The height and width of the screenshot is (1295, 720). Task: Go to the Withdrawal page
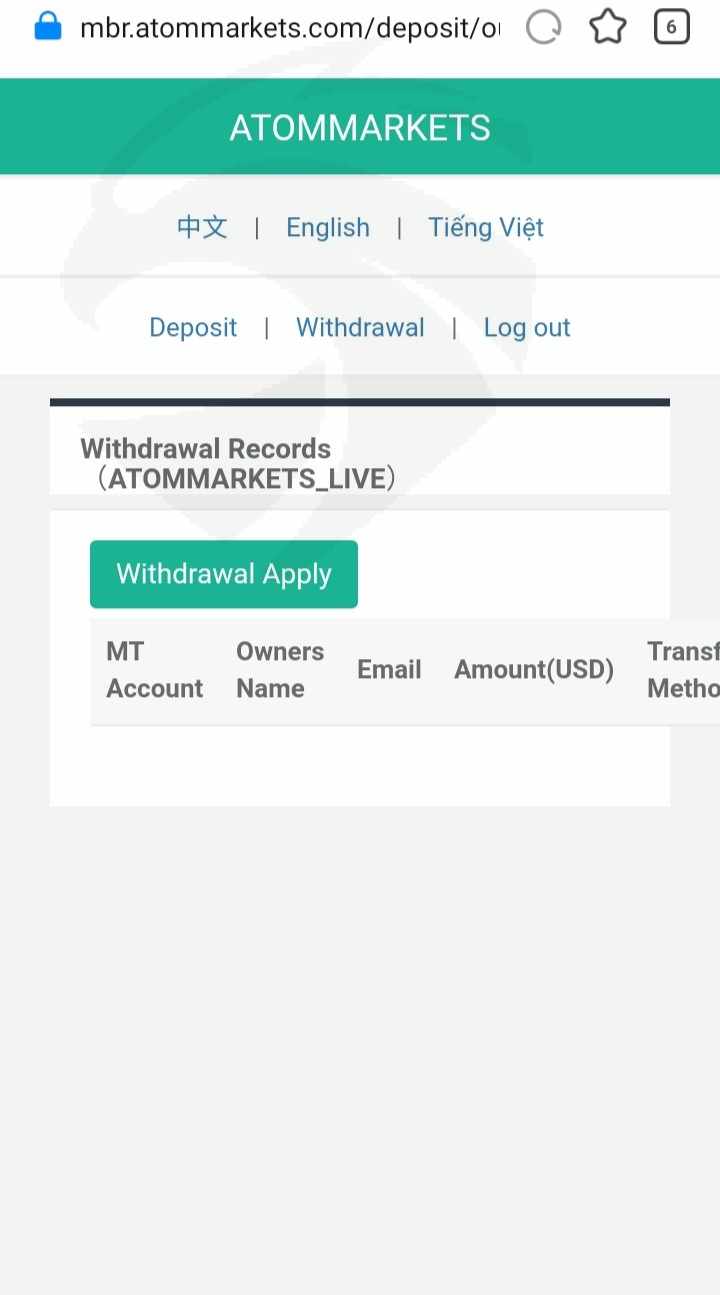pyautogui.click(x=360, y=327)
